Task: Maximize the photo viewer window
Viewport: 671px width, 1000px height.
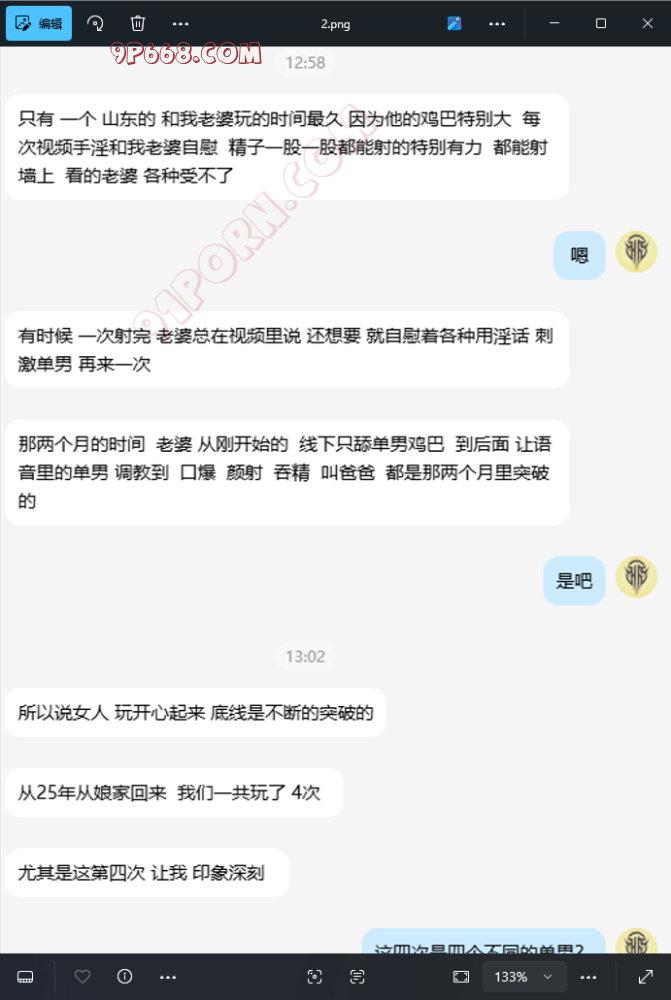Action: 601,23
